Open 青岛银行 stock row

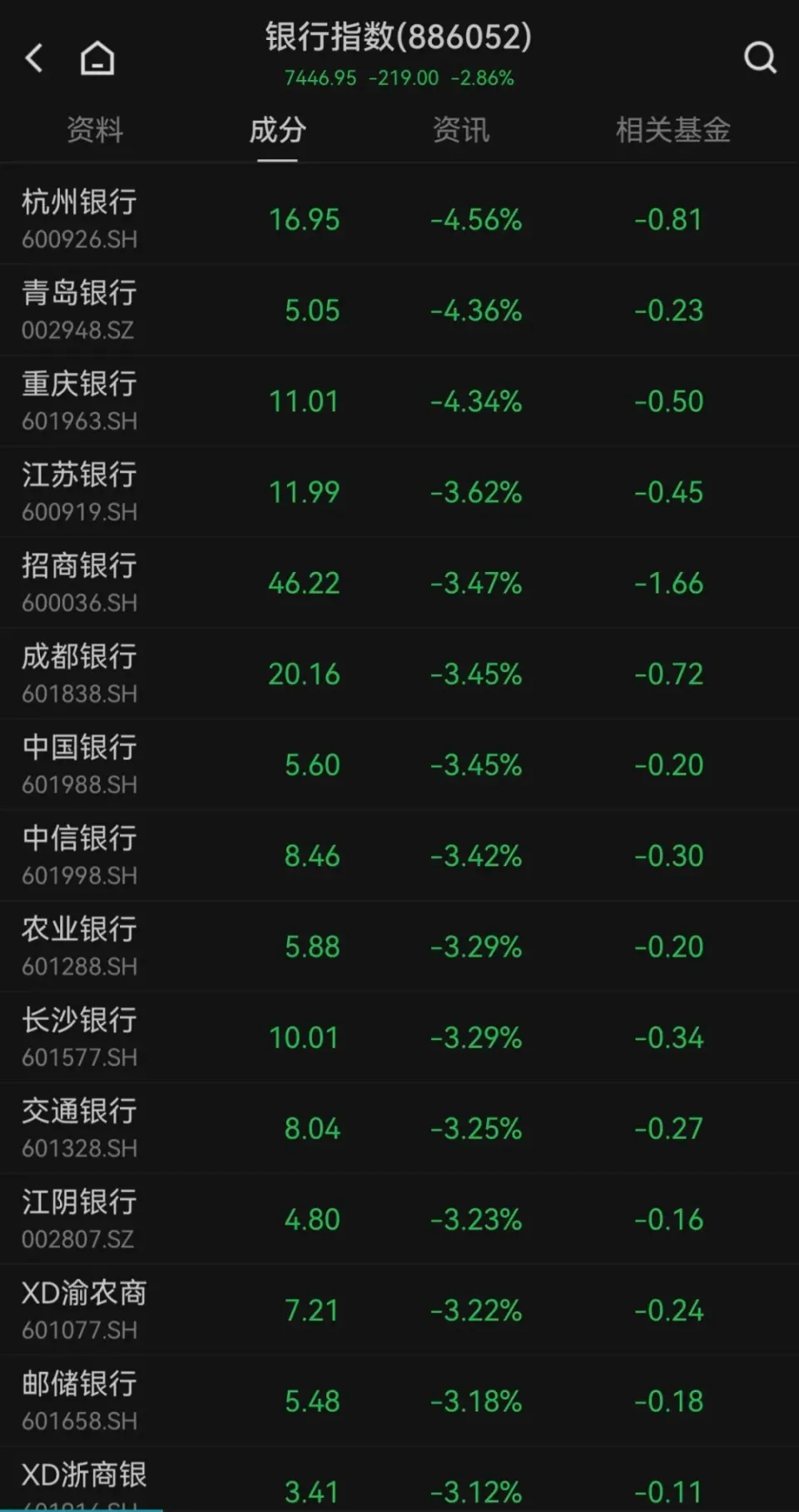399,311
